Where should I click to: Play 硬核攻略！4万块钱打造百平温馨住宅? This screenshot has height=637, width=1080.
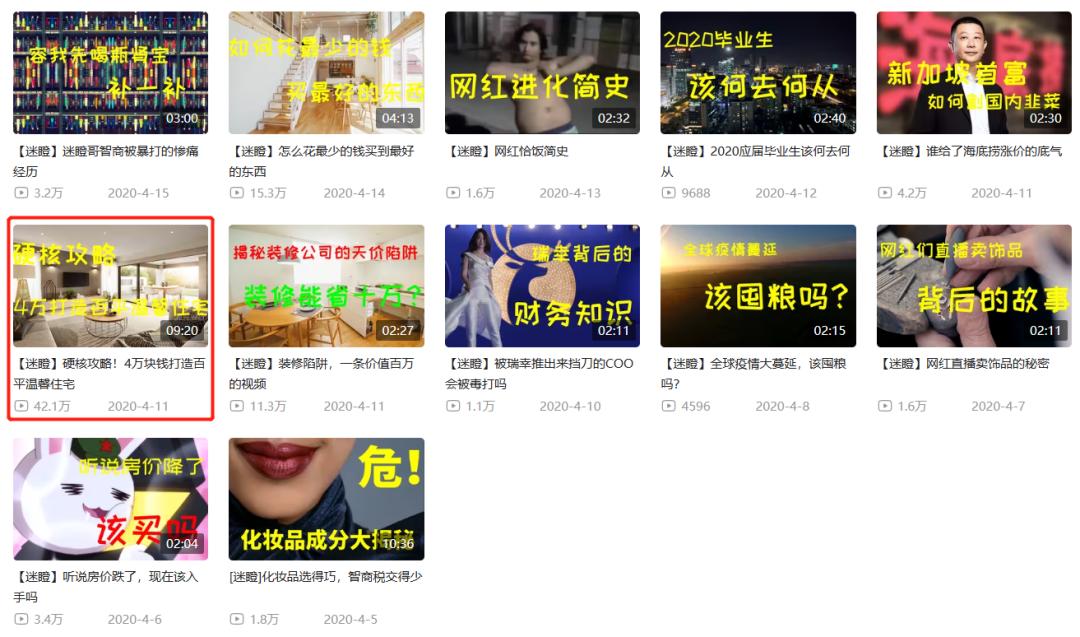(110, 286)
